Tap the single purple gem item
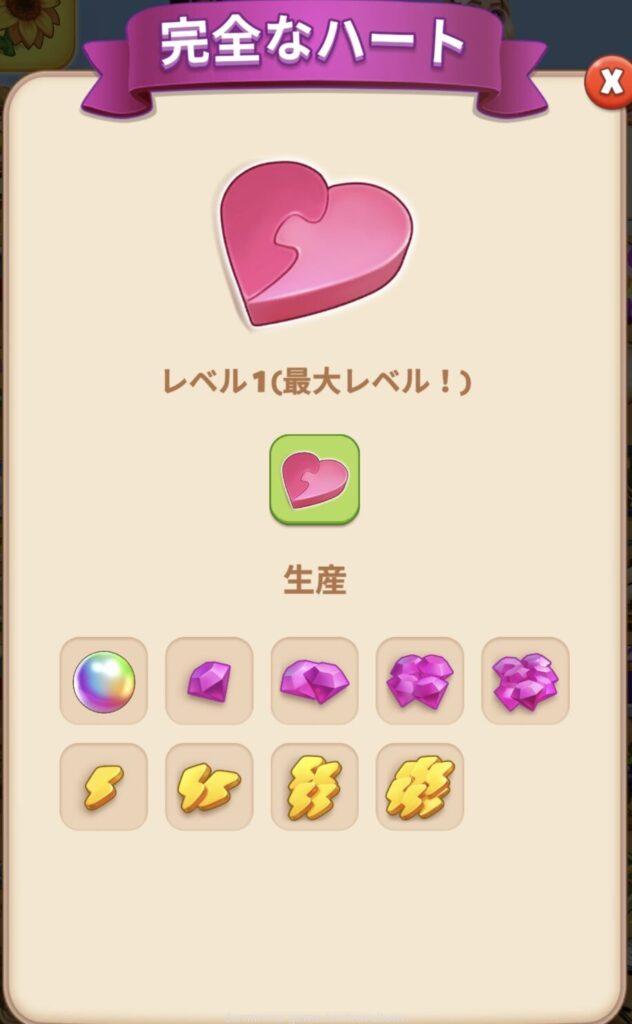632x1024 pixels. 209,681
